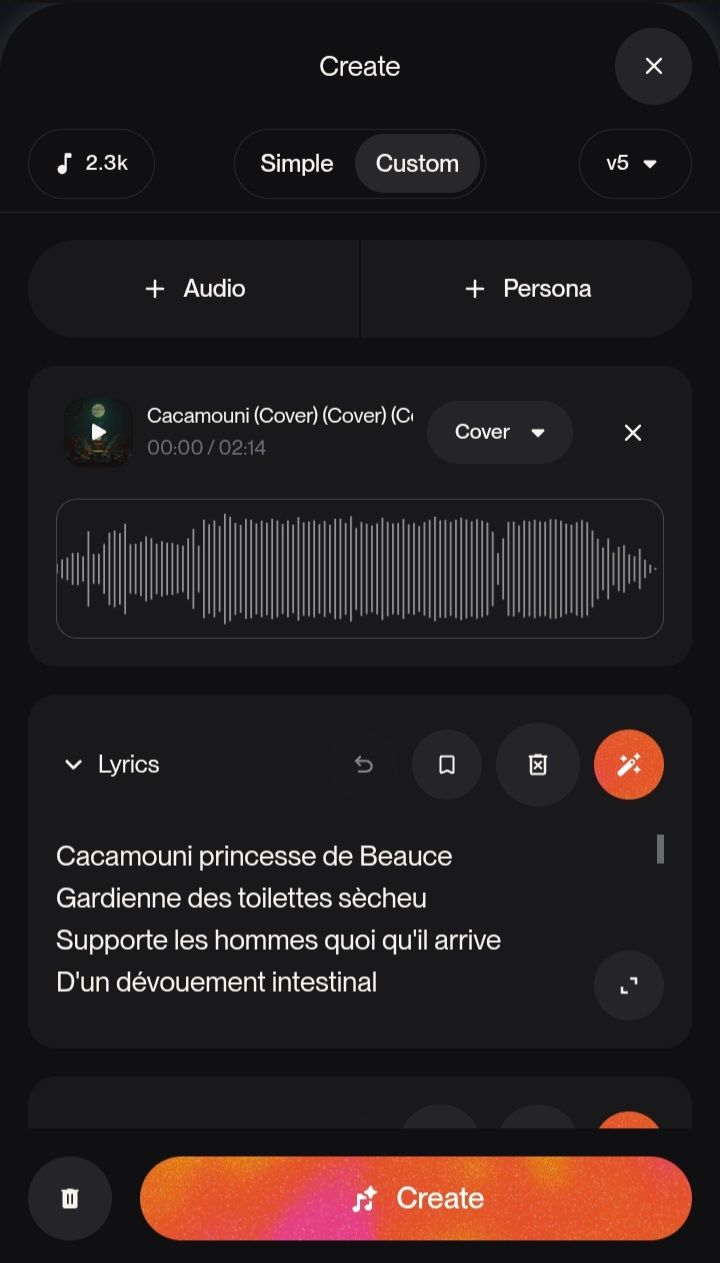This screenshot has width=720, height=1263.
Task: Open the Create screen title area
Action: click(359, 66)
